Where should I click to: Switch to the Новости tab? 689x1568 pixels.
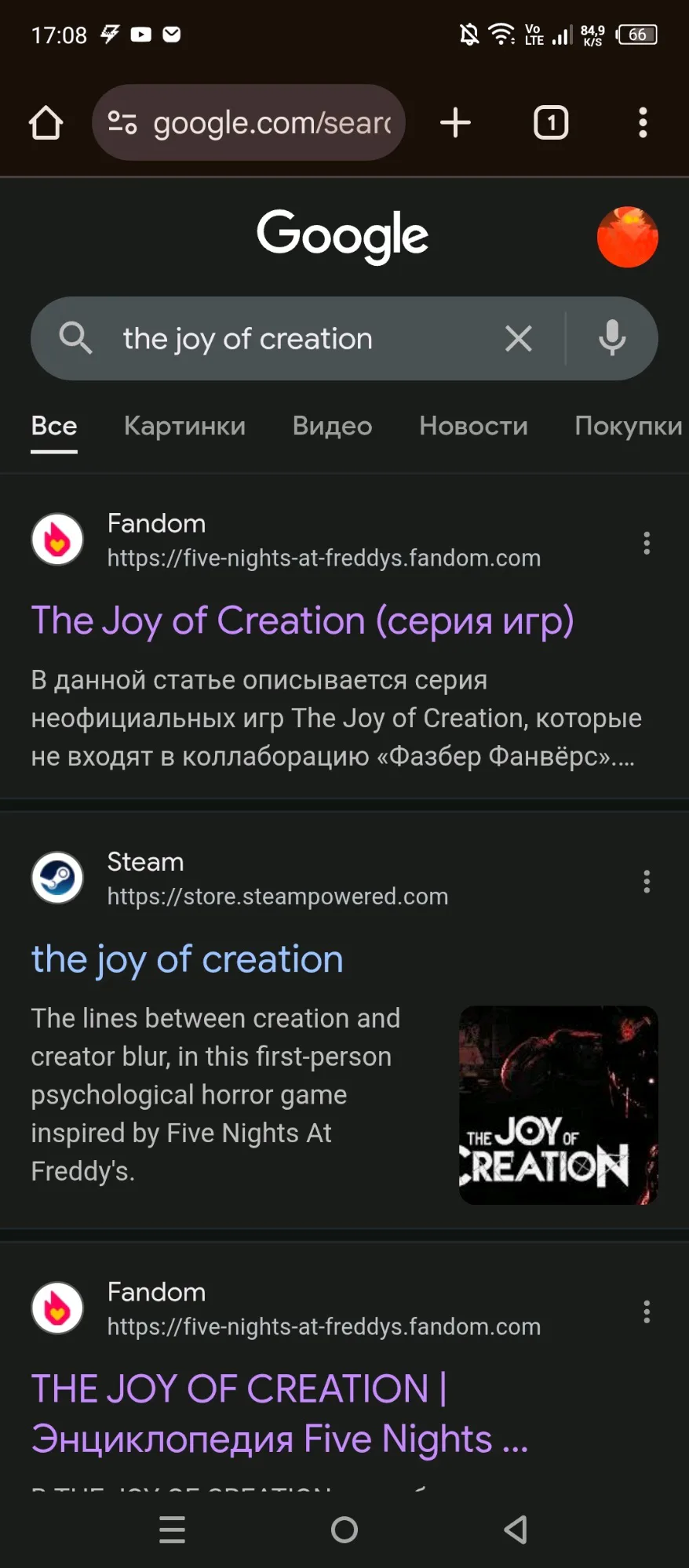pos(473,426)
